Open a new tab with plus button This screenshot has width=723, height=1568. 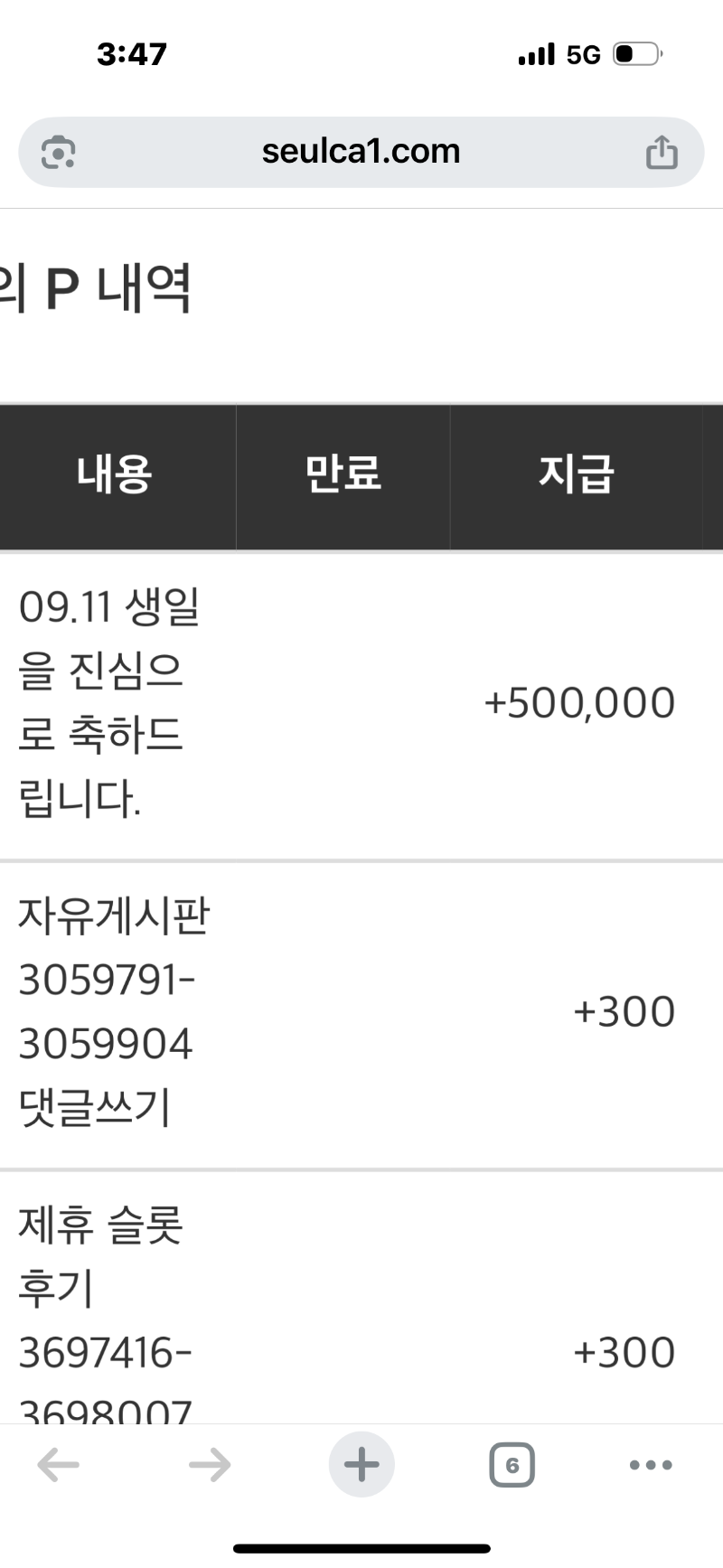coord(361,1464)
